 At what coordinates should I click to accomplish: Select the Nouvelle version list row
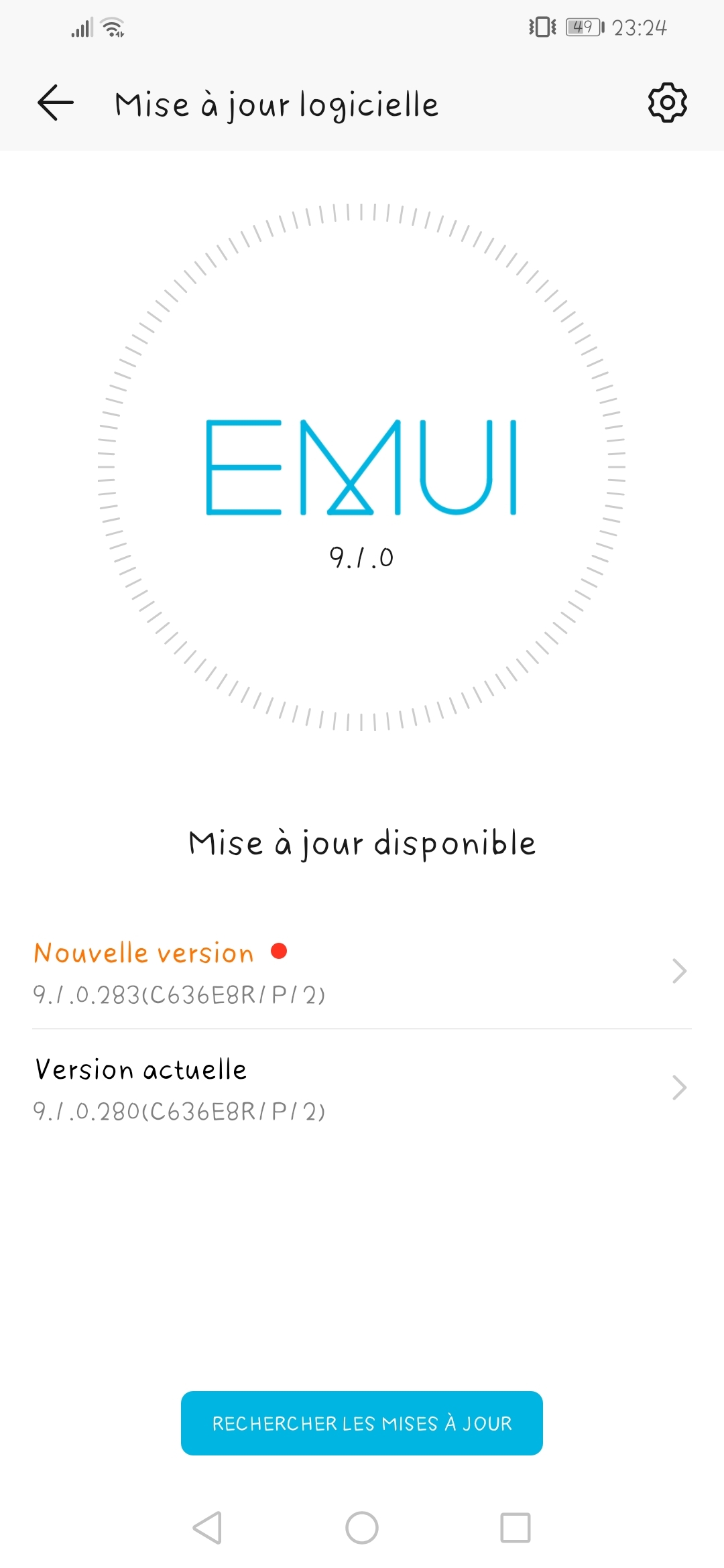point(362,970)
